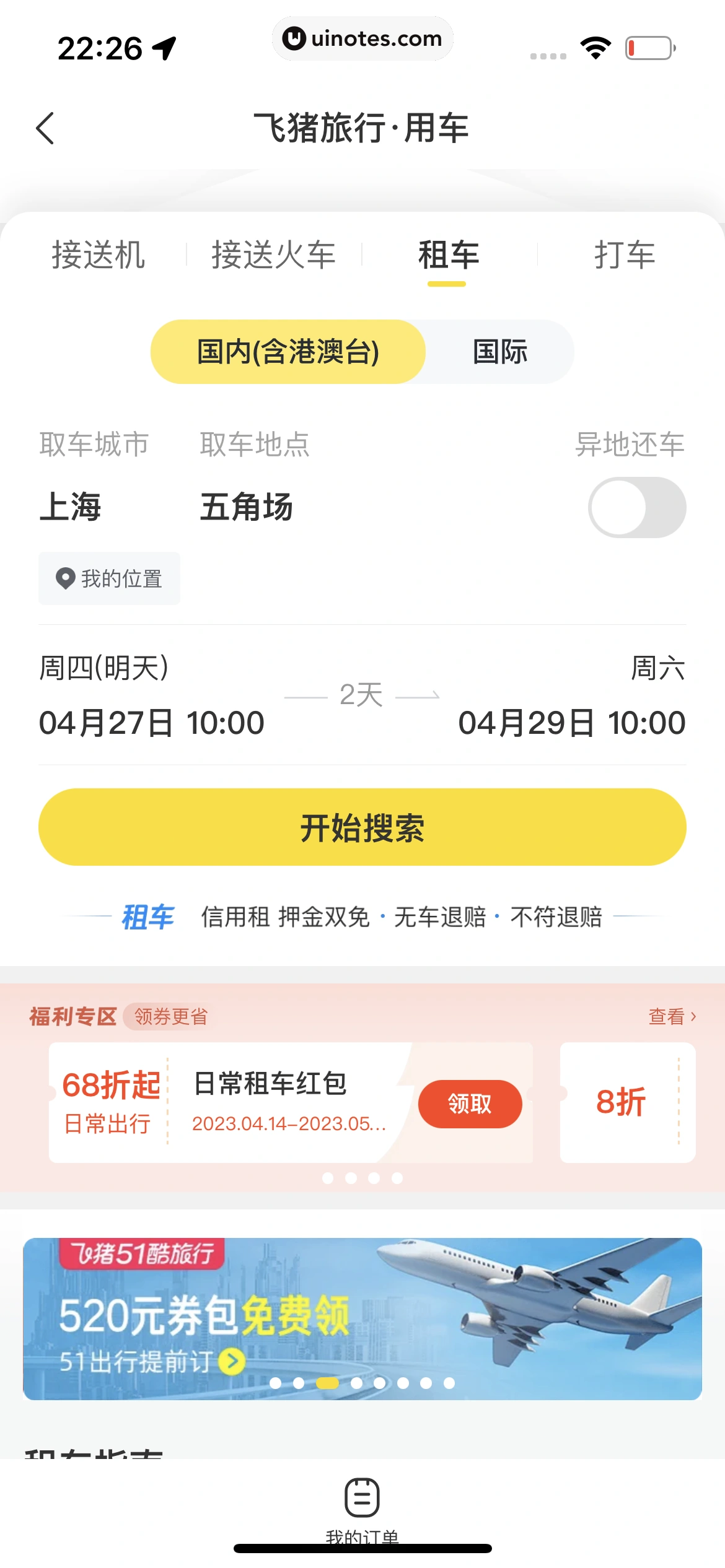Switch to the 接送机 tab
This screenshot has height=1568, width=725.
click(99, 255)
